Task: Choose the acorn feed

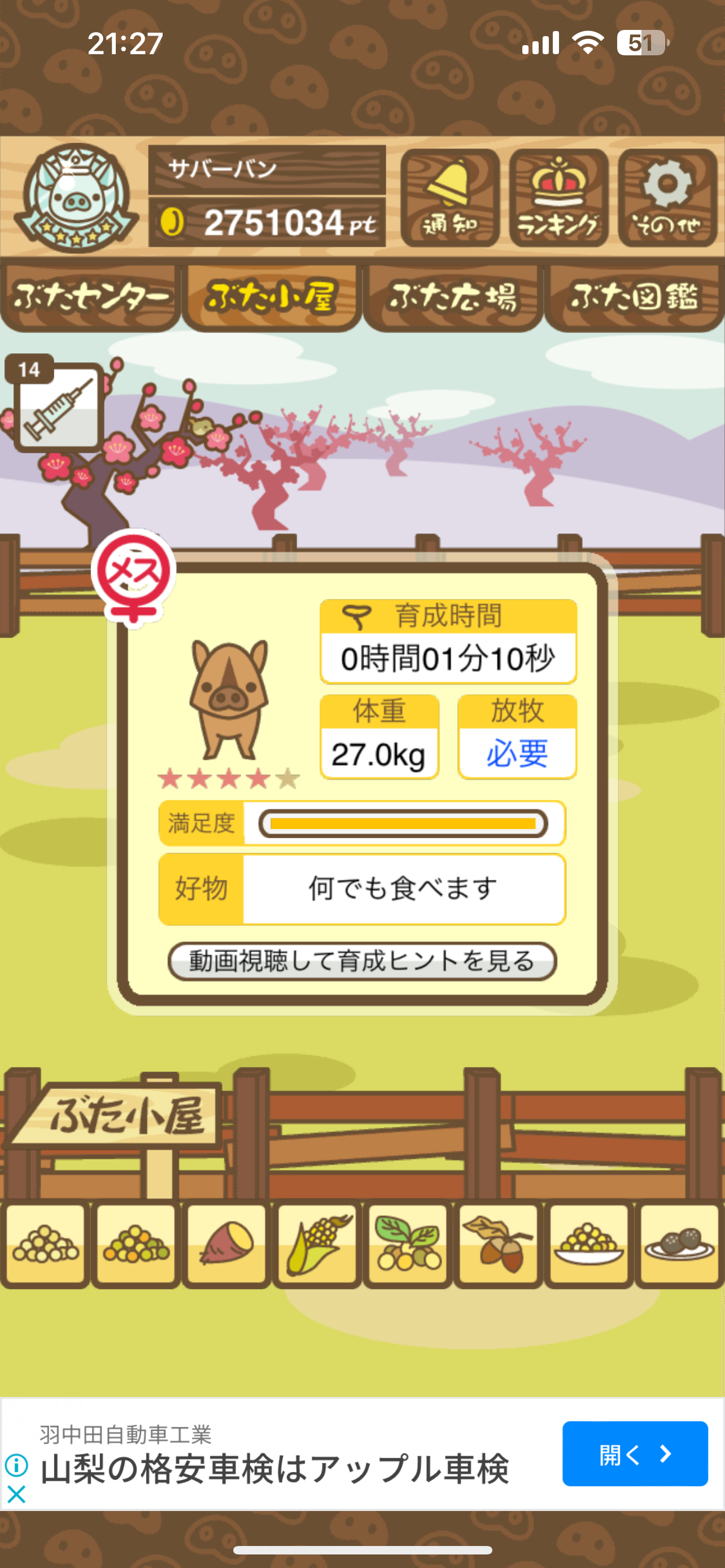Action: 498,1244
